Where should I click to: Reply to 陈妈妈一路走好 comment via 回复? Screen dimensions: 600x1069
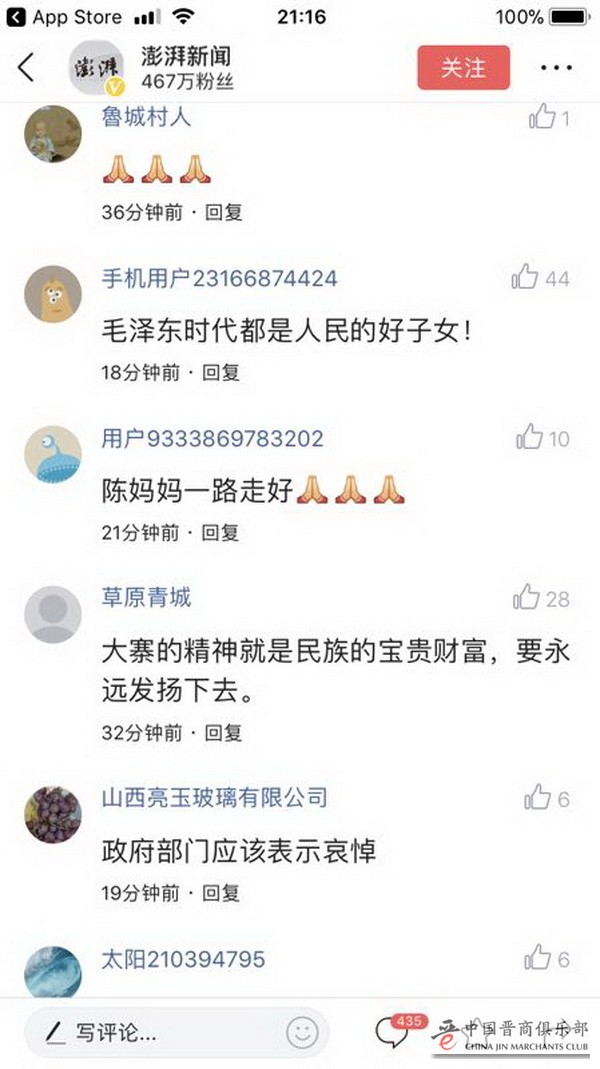pos(222,532)
